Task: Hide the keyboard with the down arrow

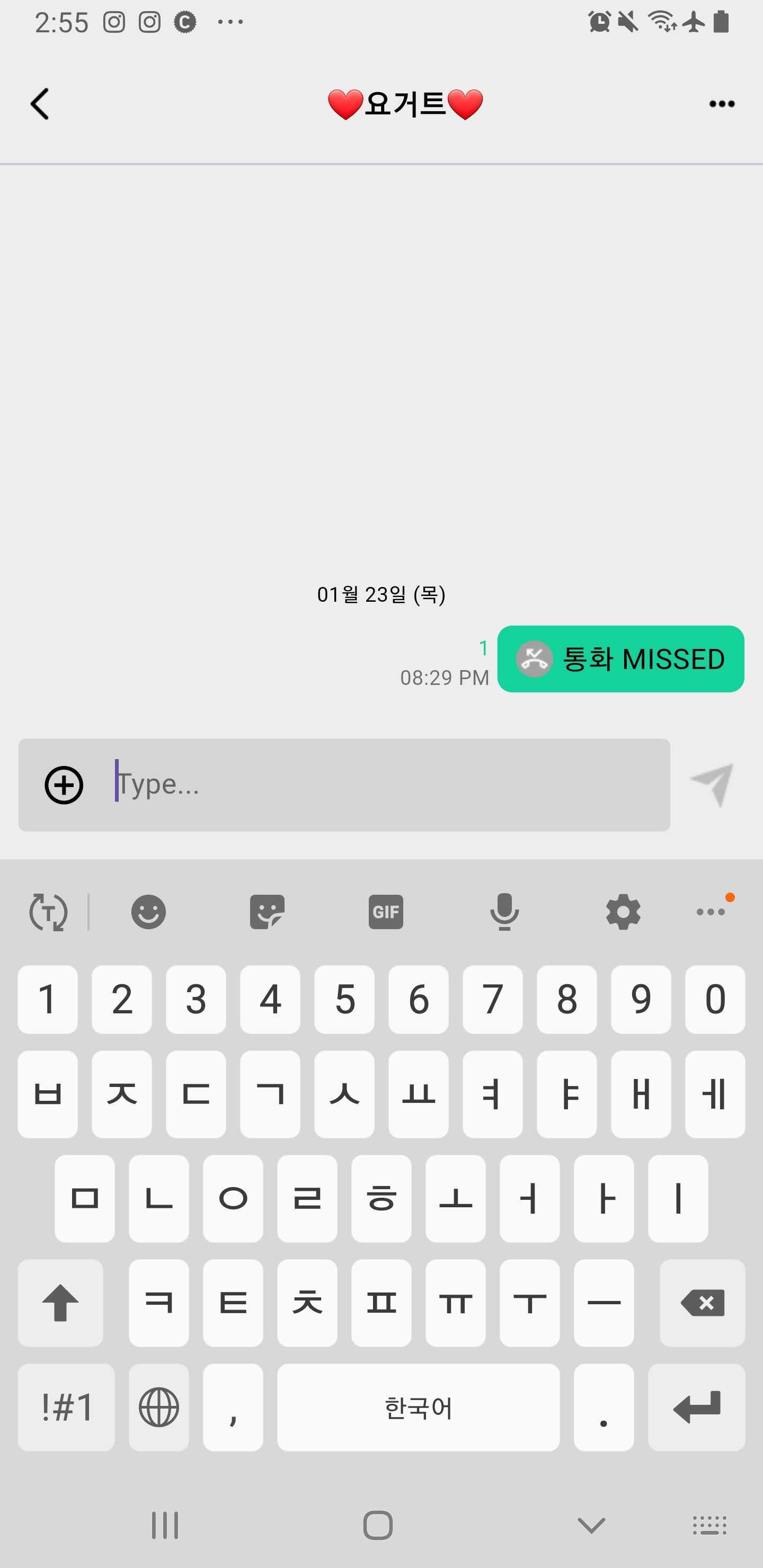Action: pos(591,1525)
